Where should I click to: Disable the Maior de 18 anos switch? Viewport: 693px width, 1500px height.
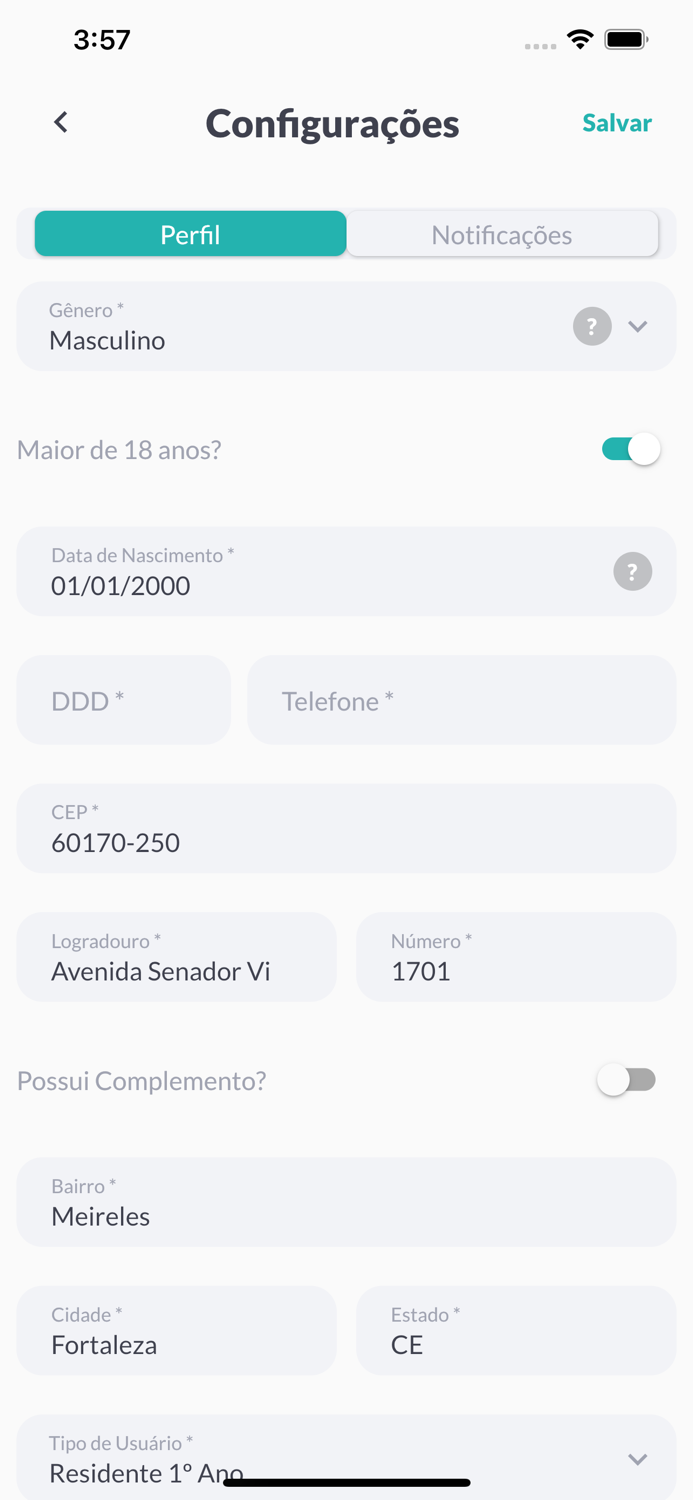630,449
